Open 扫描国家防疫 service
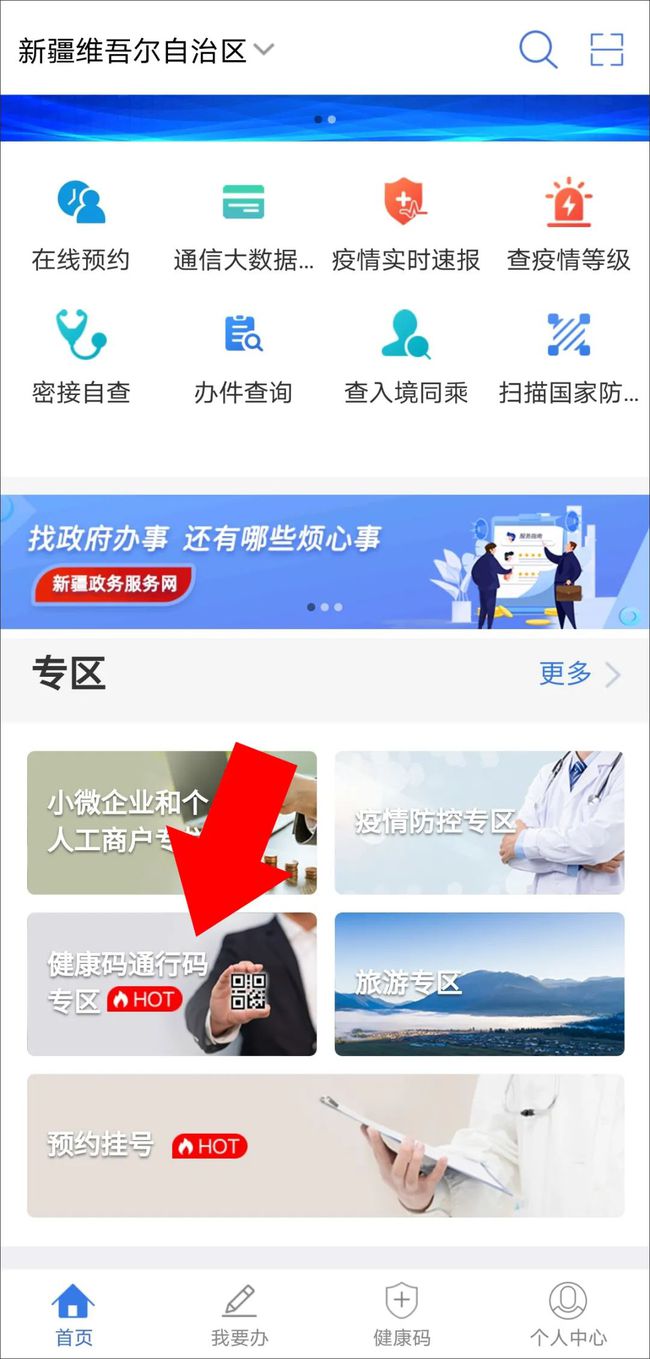 (568, 357)
